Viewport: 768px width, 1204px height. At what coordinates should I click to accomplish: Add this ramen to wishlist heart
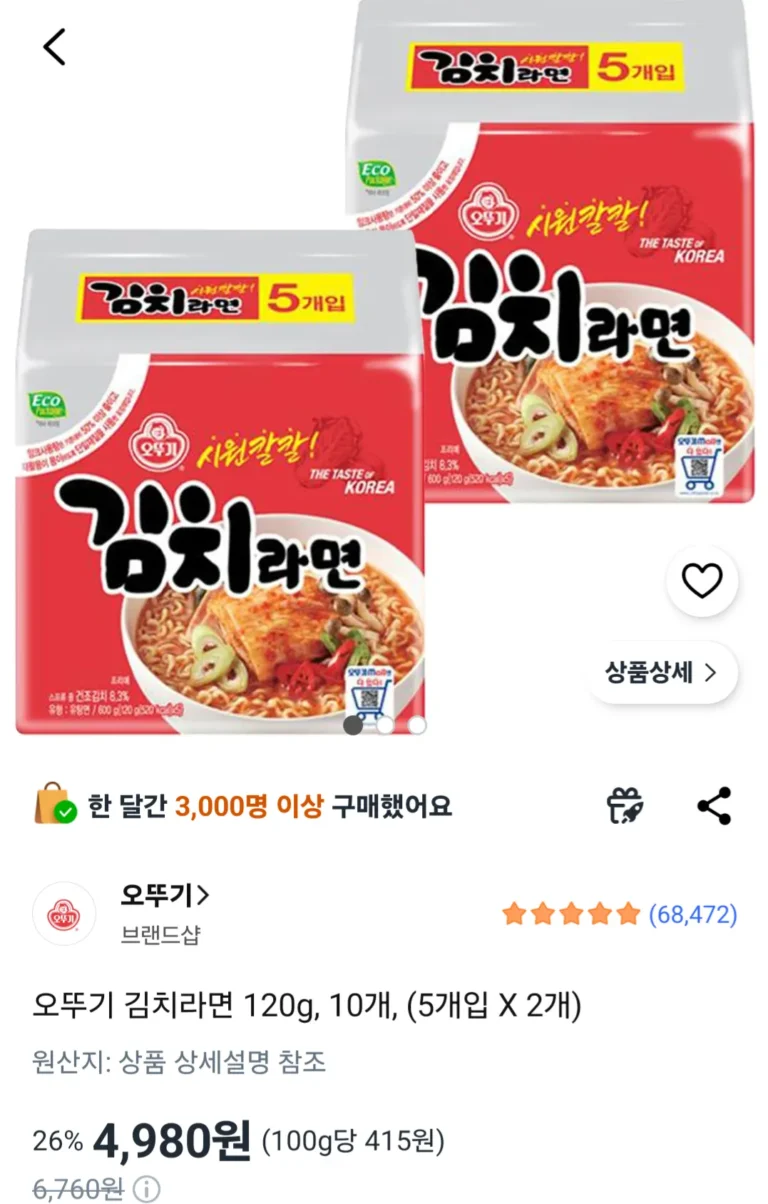pyautogui.click(x=702, y=581)
